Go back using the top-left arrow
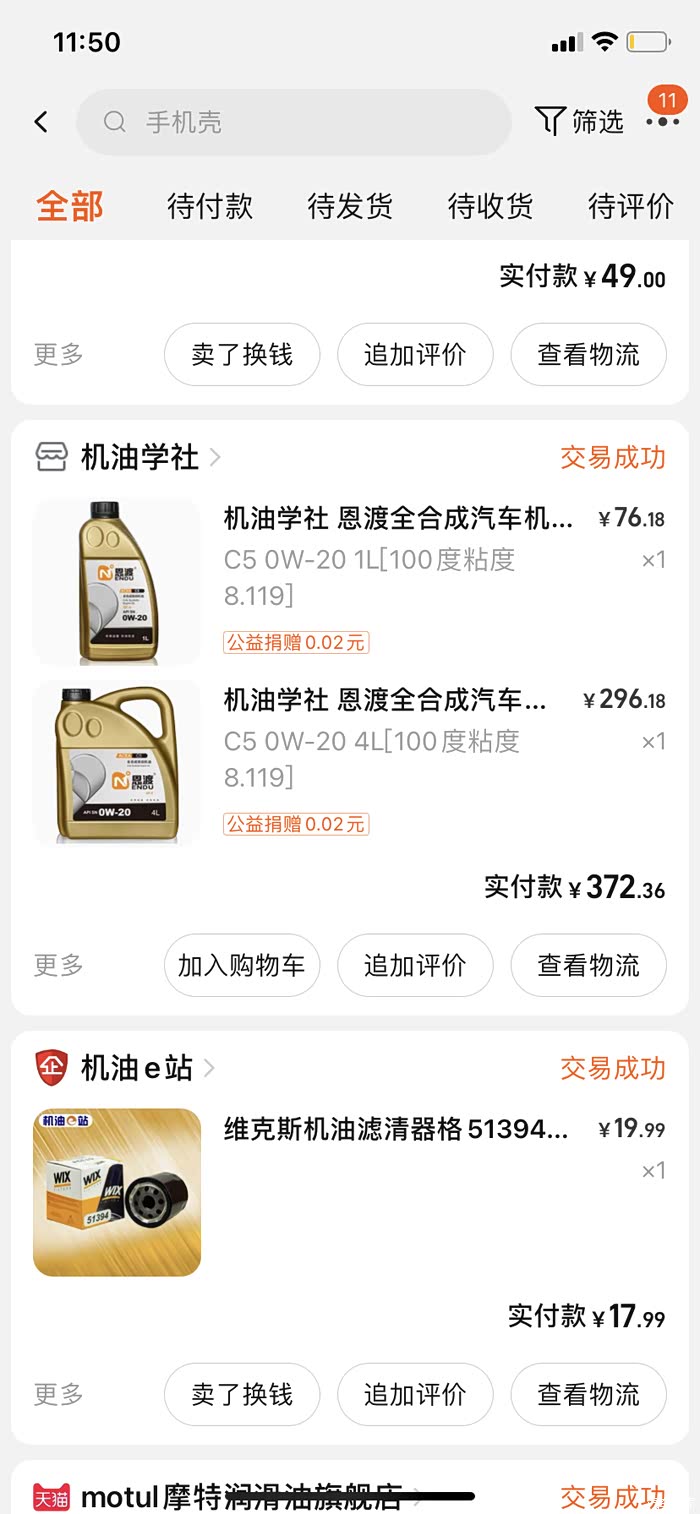Screen dimensions: 700x1514 41,122
